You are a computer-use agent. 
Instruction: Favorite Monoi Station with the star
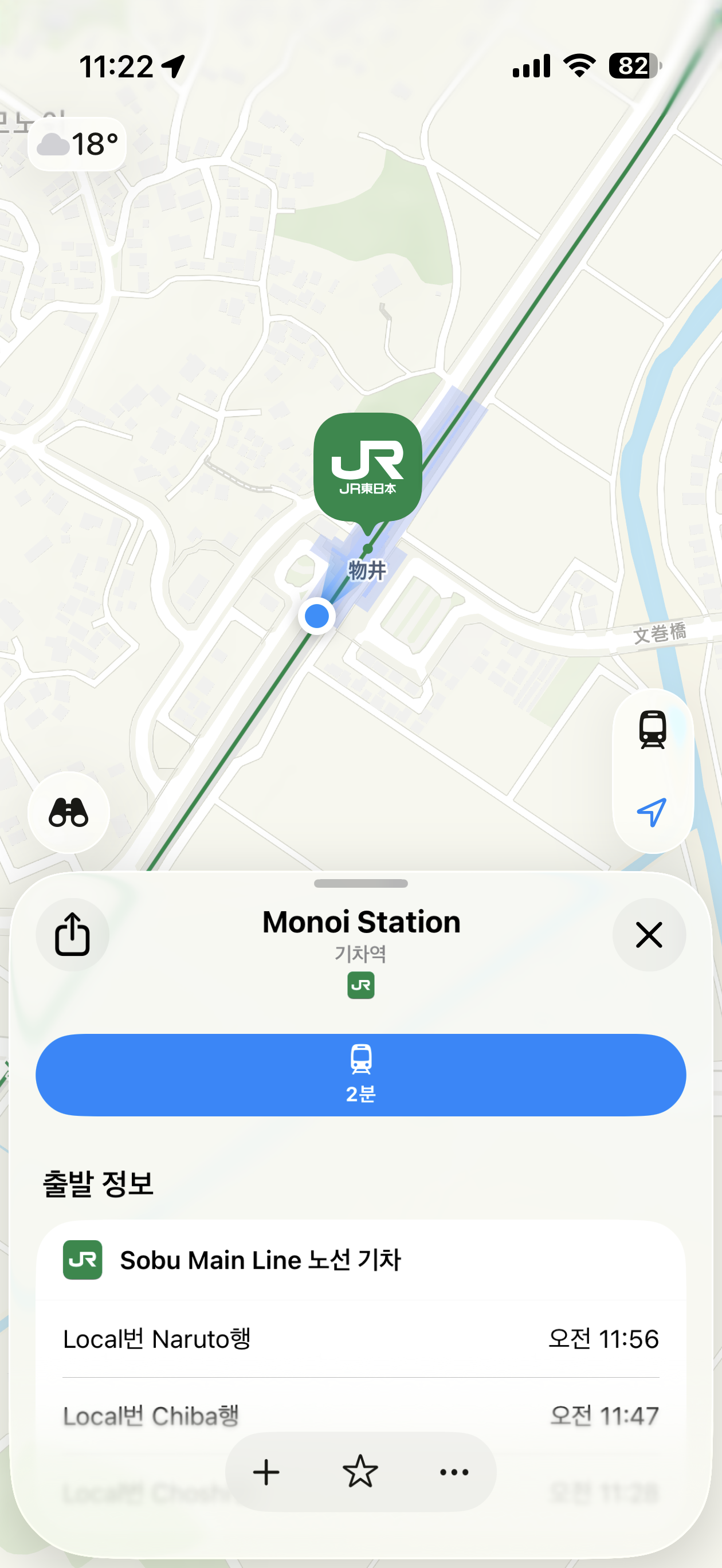[360, 1472]
